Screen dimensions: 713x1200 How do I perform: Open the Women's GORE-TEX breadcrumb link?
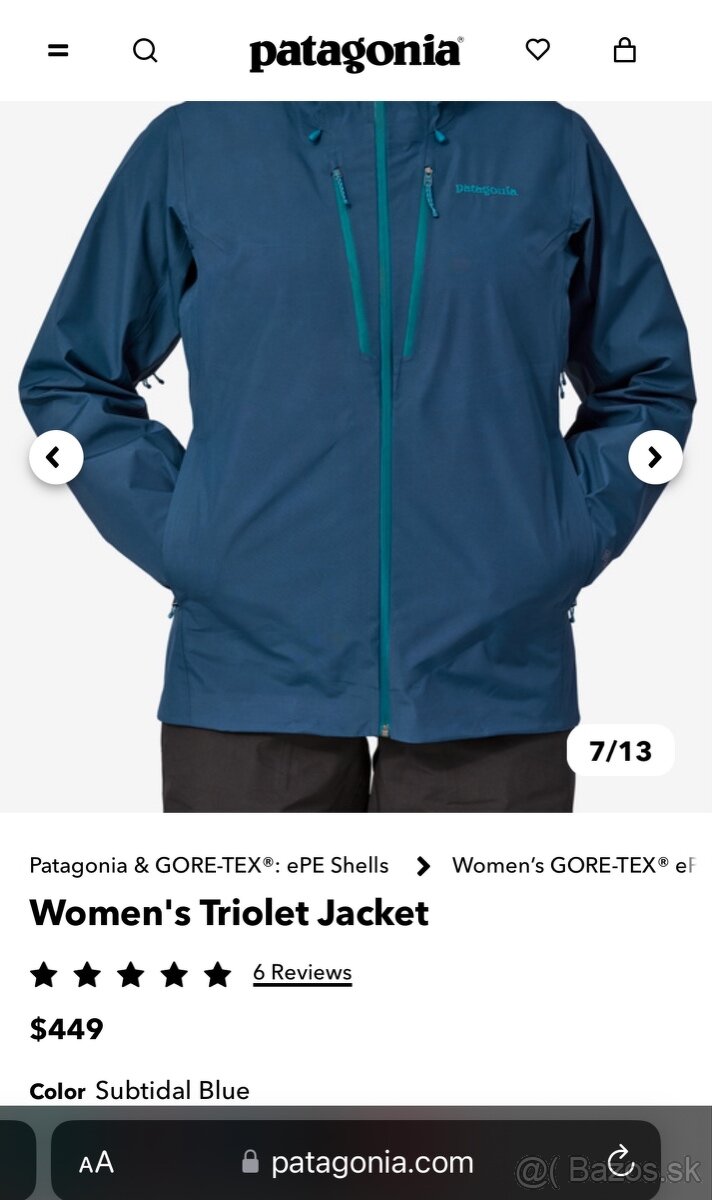pyautogui.click(x=575, y=865)
